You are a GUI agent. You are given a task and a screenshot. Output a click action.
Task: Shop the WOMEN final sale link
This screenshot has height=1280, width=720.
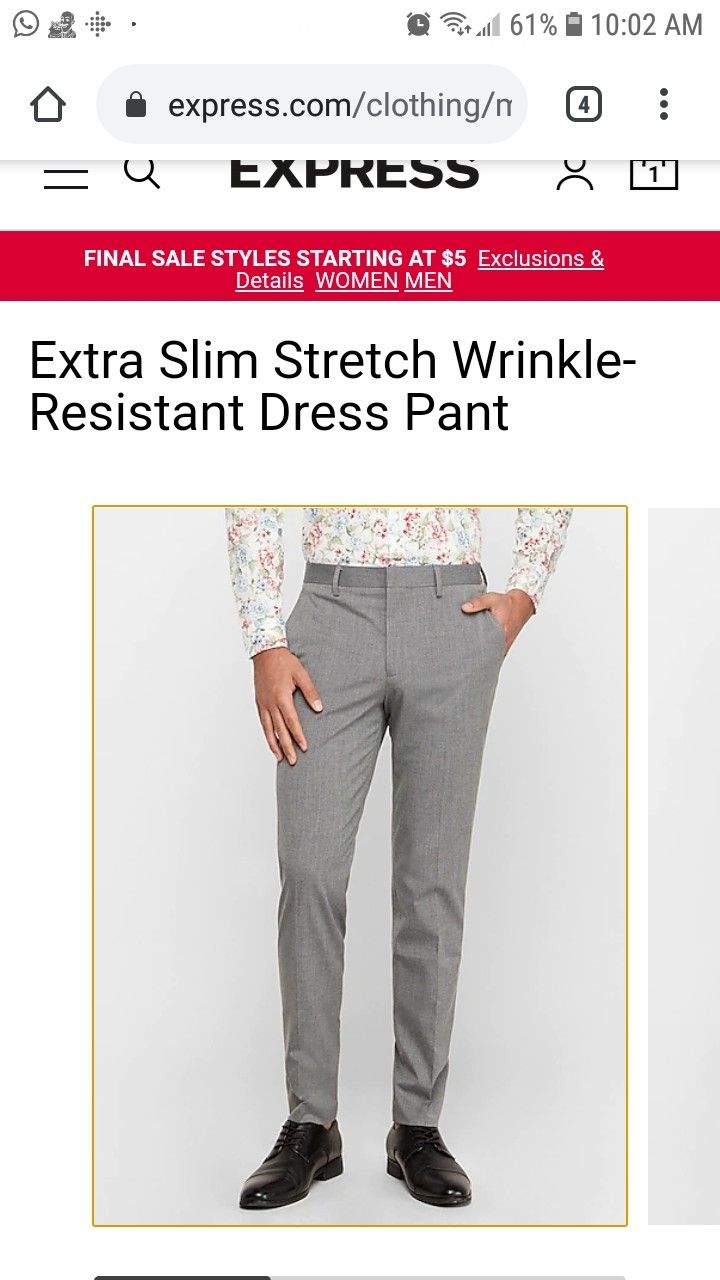click(x=357, y=281)
